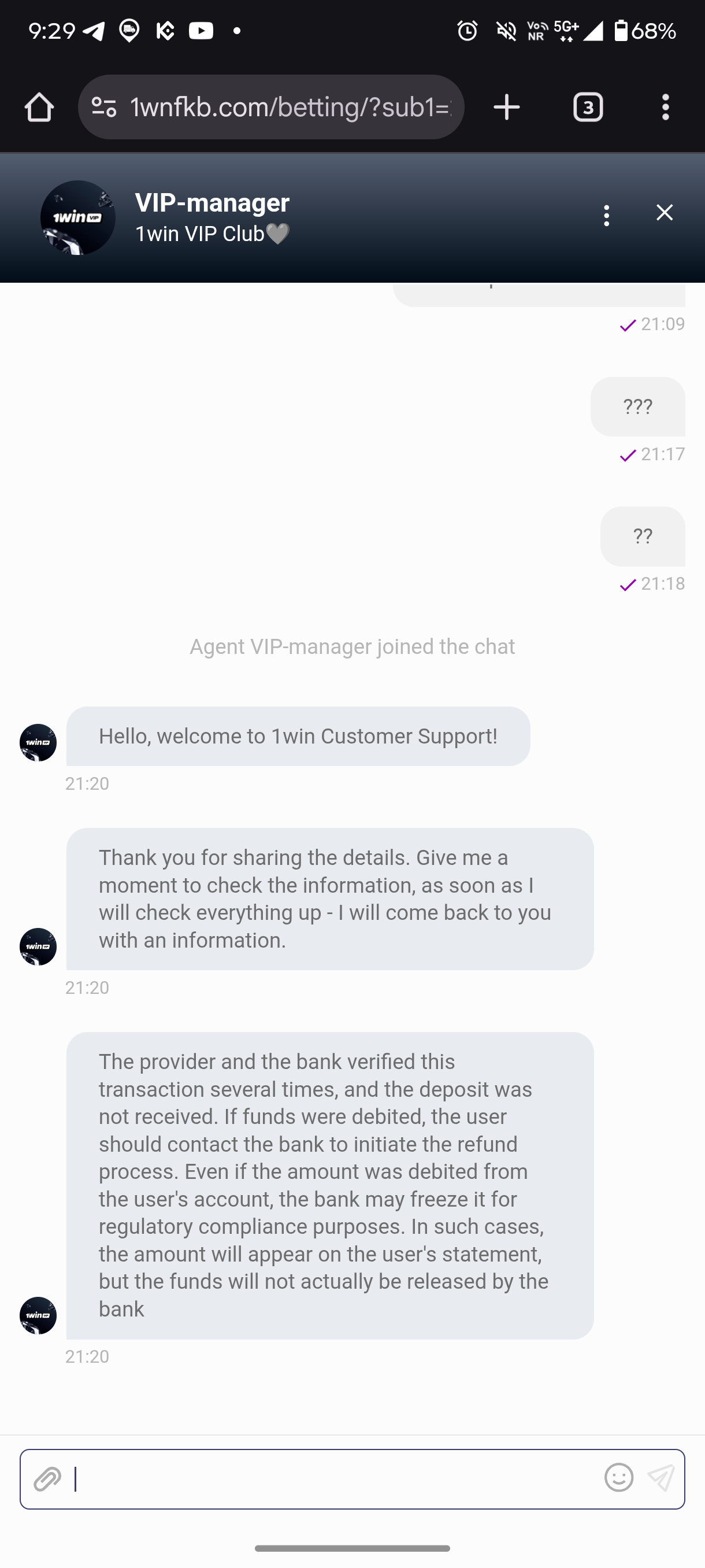Send the message with the paper plane icon
The width and height of the screenshot is (705, 1568).
pyautogui.click(x=661, y=1478)
